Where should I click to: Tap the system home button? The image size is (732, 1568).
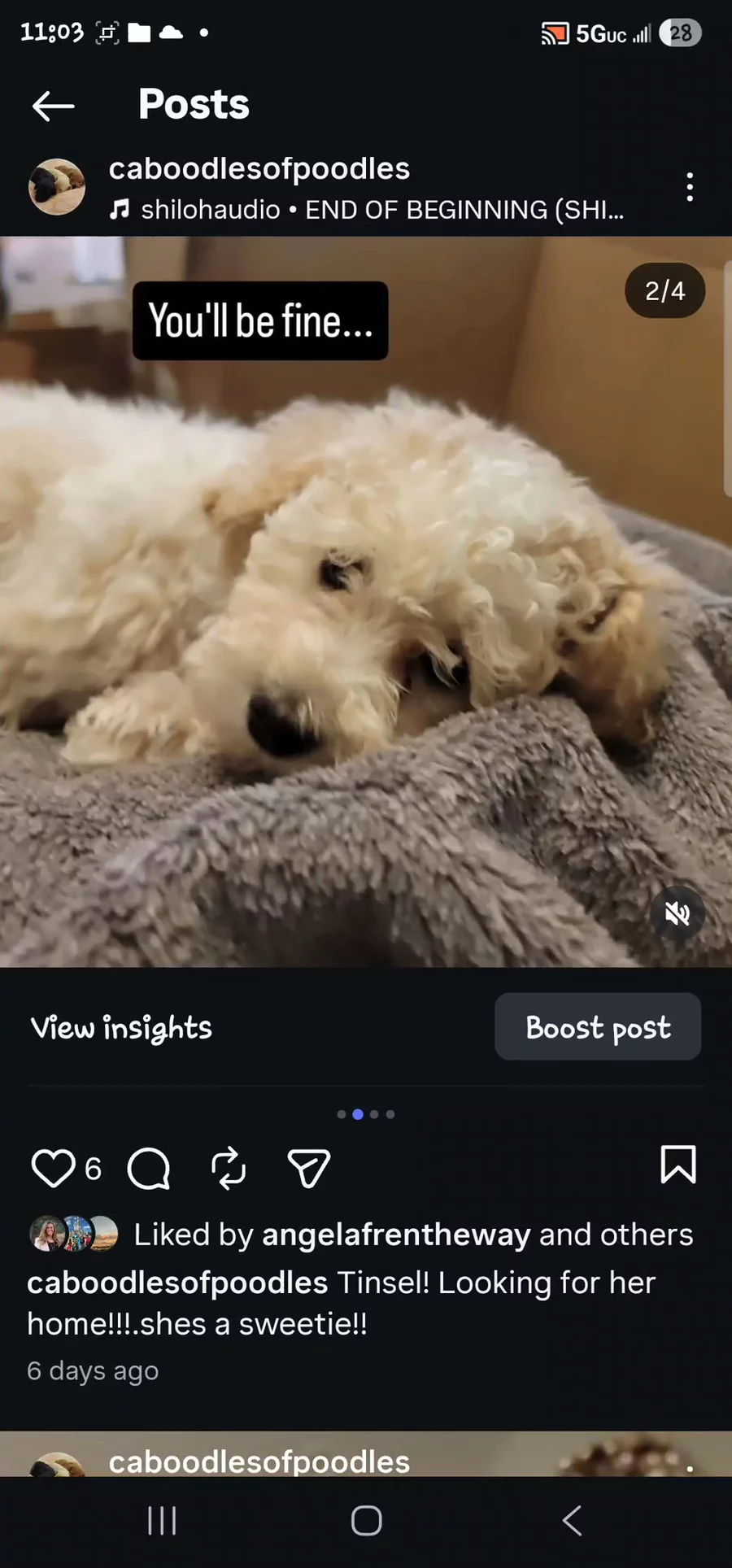pos(366,1521)
